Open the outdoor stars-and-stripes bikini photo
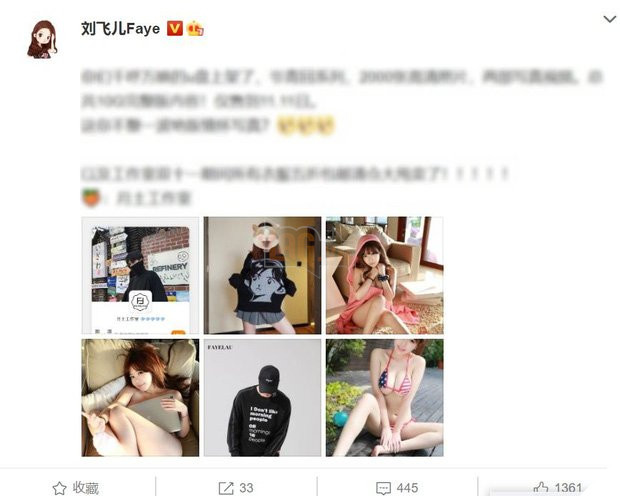Image resolution: width=620 pixels, height=496 pixels. click(384, 397)
